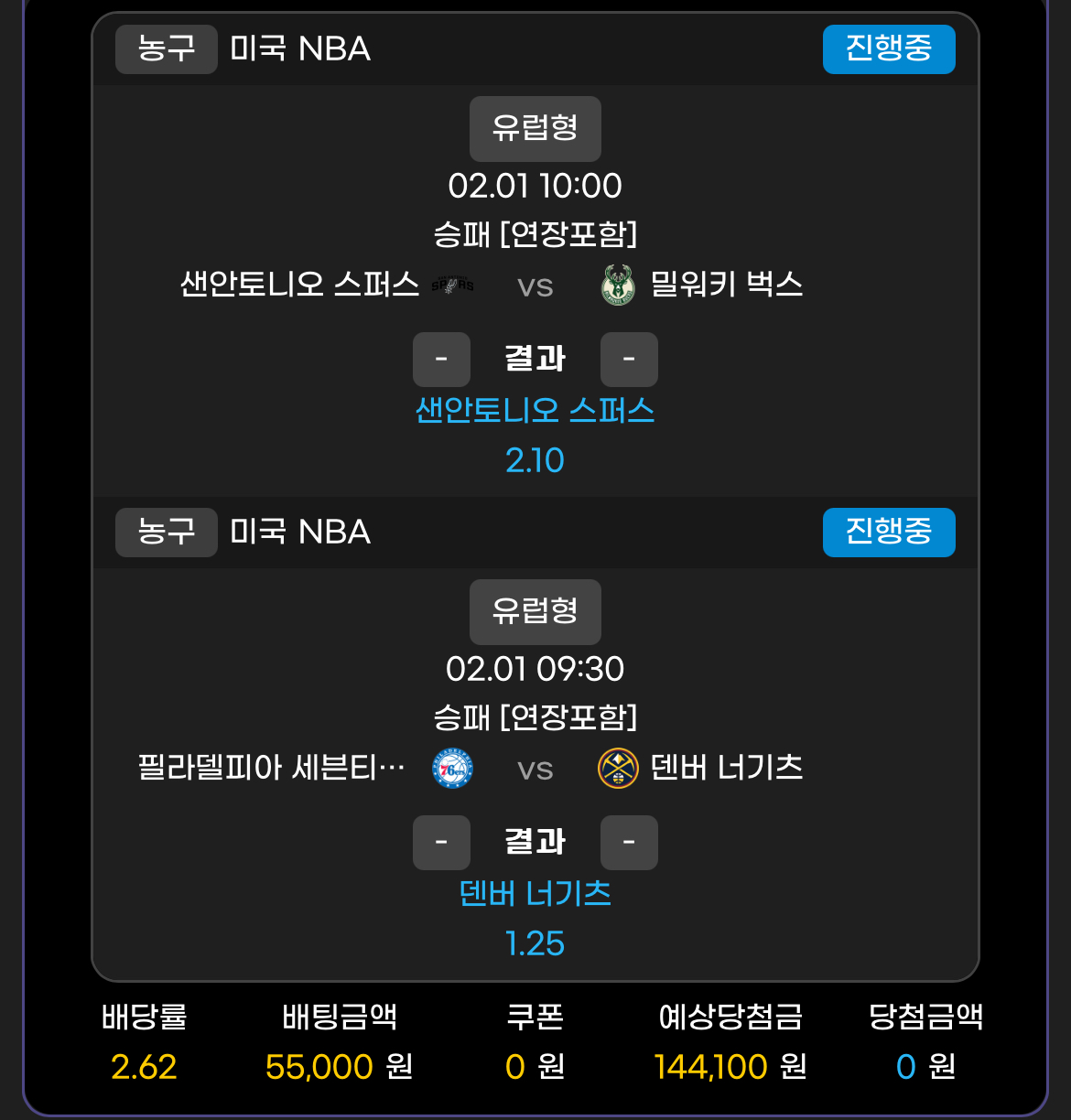Open the Philadelphia vs Denver Nuggets match
The width and height of the screenshot is (1071, 1120).
click(x=535, y=769)
